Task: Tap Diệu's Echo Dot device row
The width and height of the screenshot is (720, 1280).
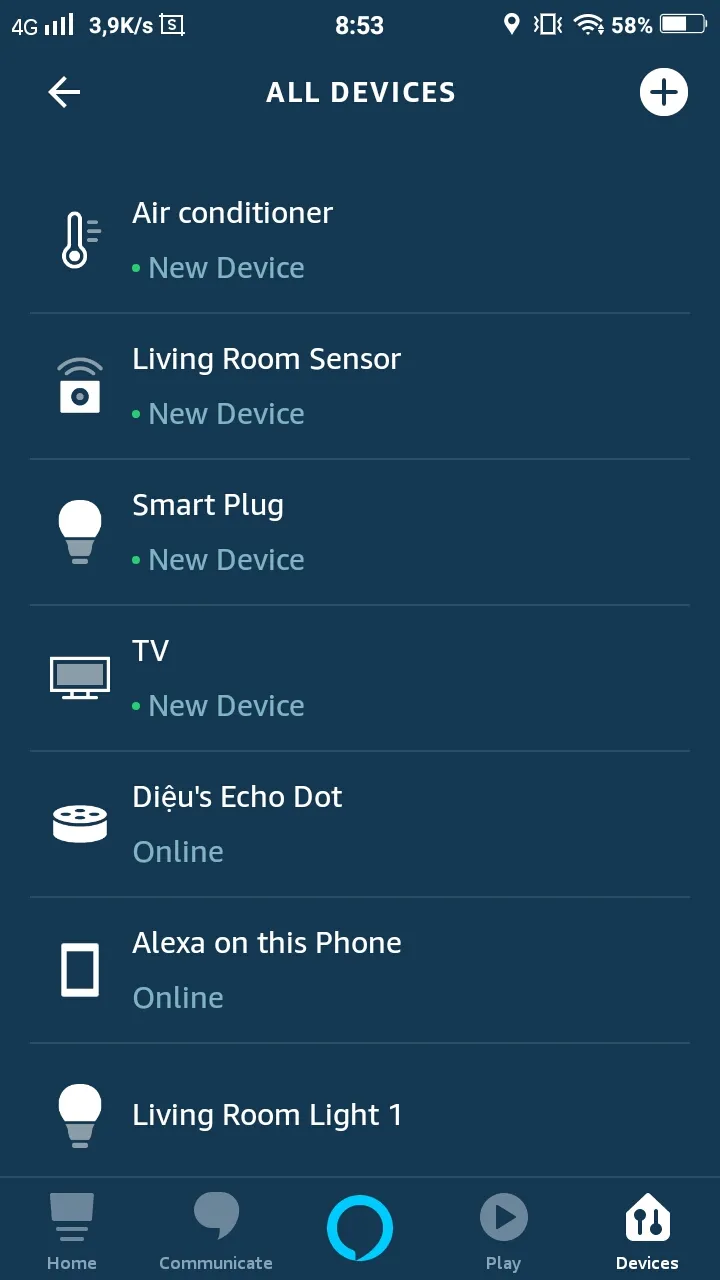Action: point(360,822)
